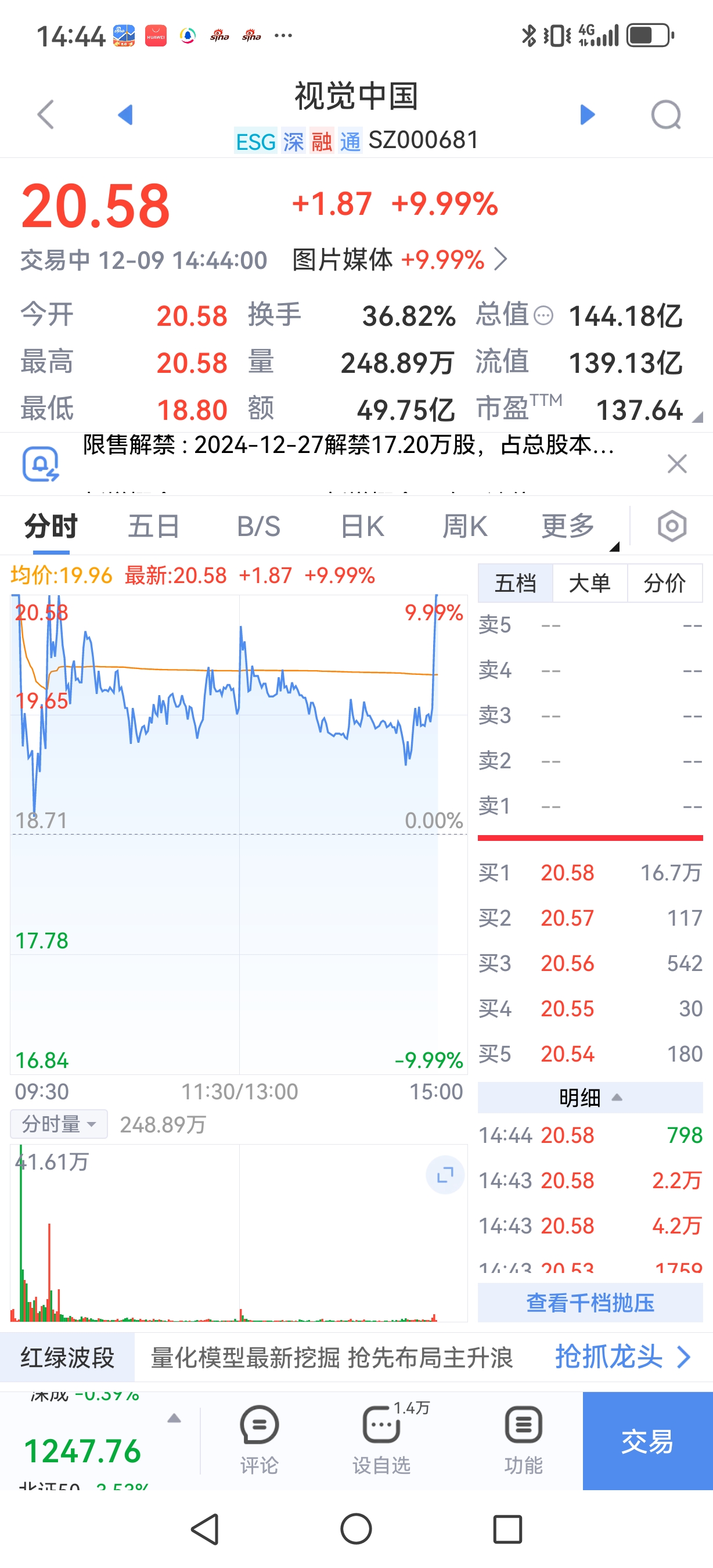713x1568 pixels.
Task: Tap 查看千档抛压 button
Action: [590, 1303]
